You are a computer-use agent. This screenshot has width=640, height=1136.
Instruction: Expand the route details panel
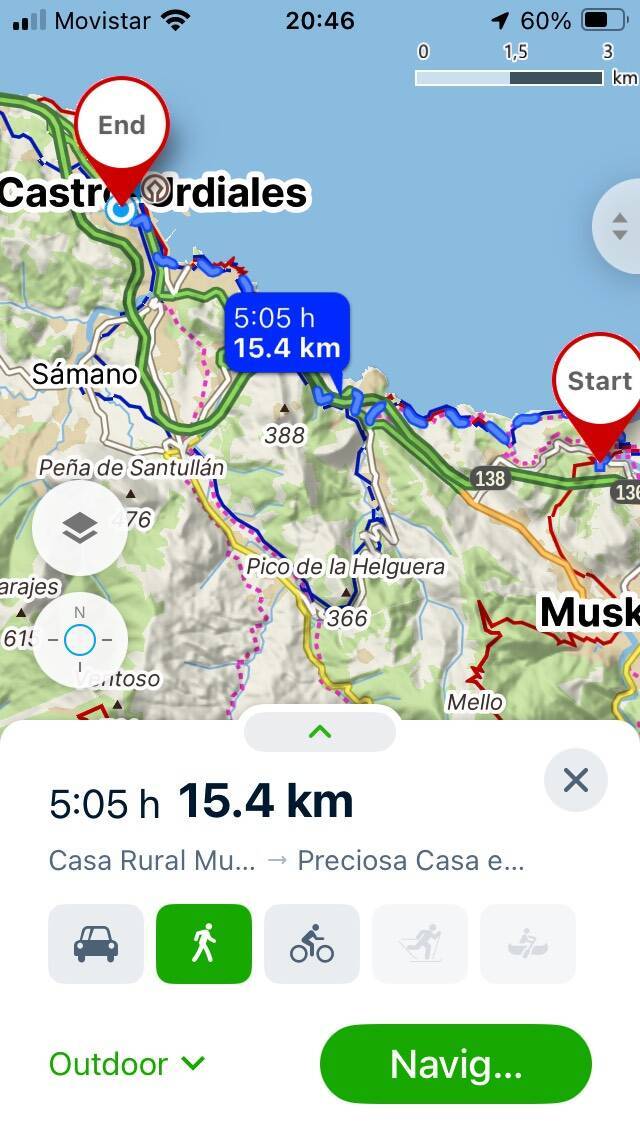click(x=320, y=732)
